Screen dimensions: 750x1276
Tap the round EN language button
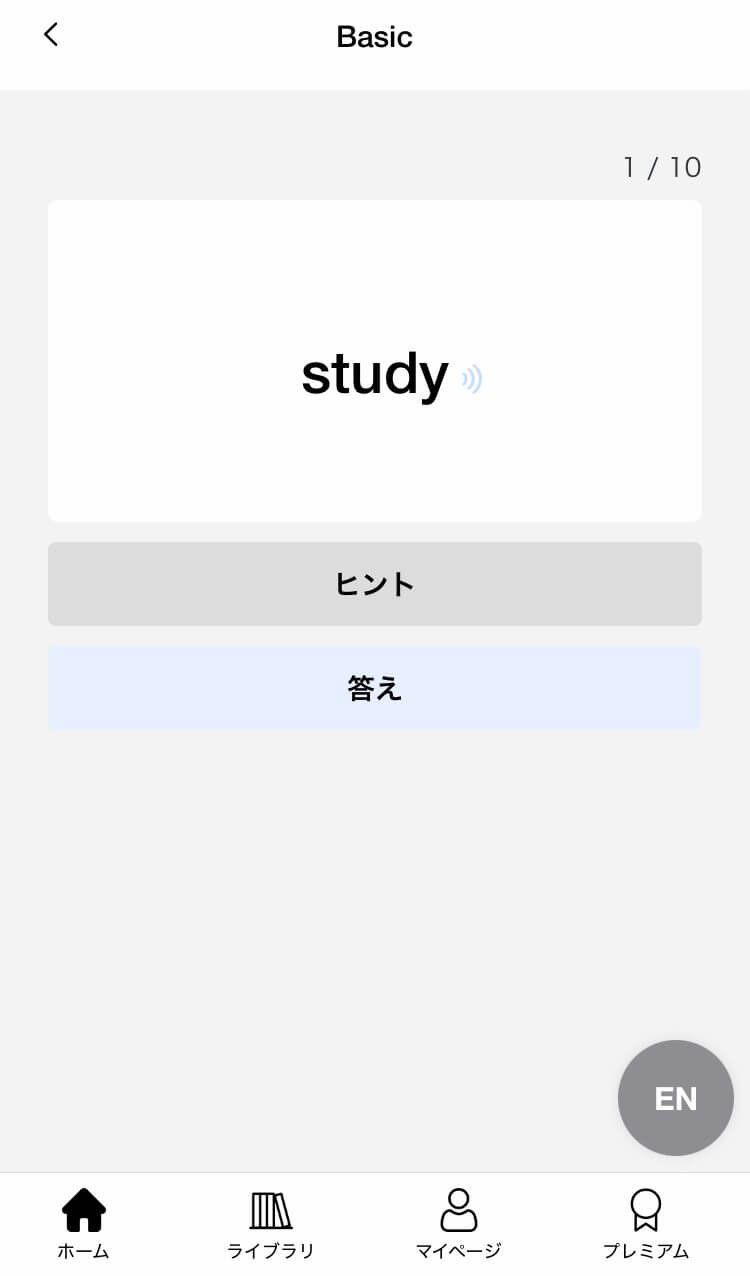pyautogui.click(x=675, y=1098)
